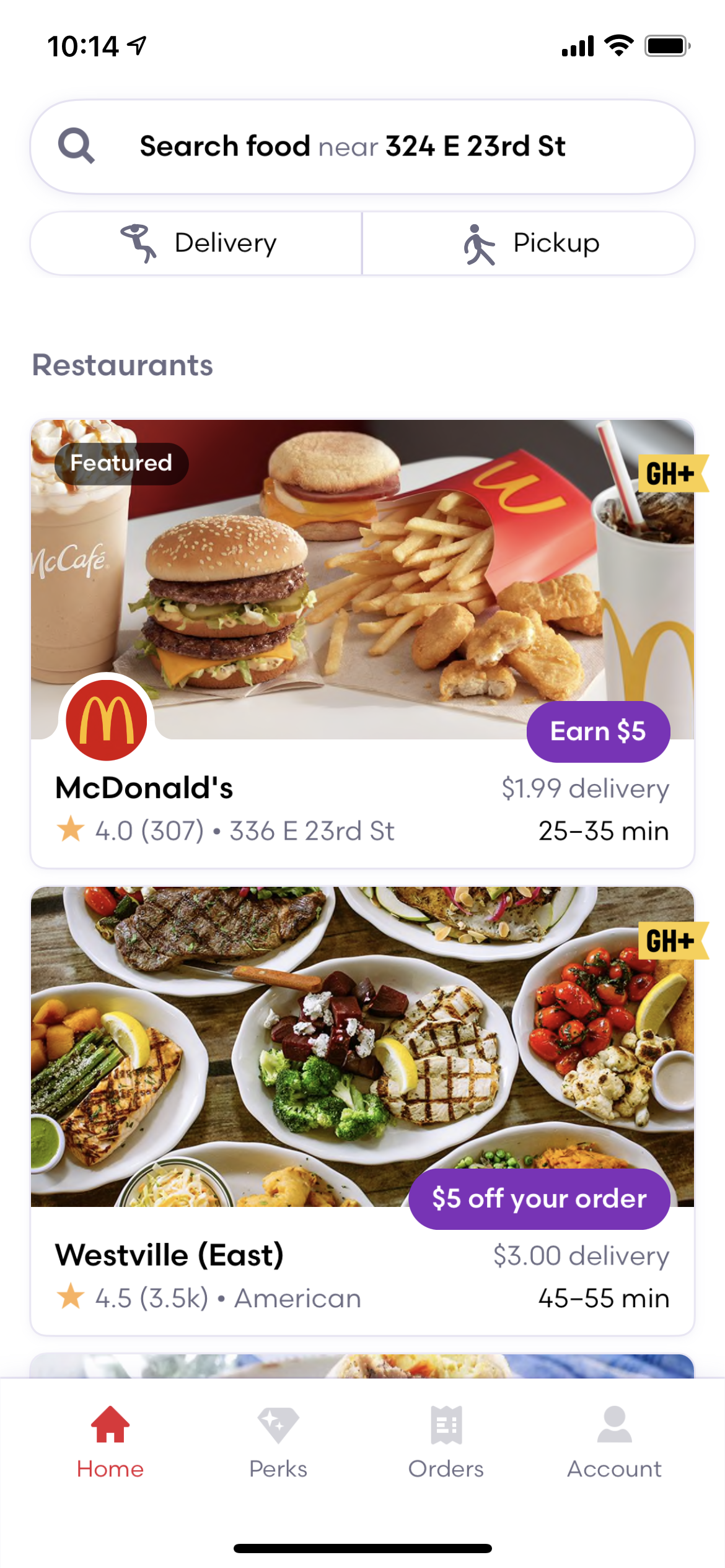Open the Search food field
This screenshot has width=725, height=1568.
(362, 147)
